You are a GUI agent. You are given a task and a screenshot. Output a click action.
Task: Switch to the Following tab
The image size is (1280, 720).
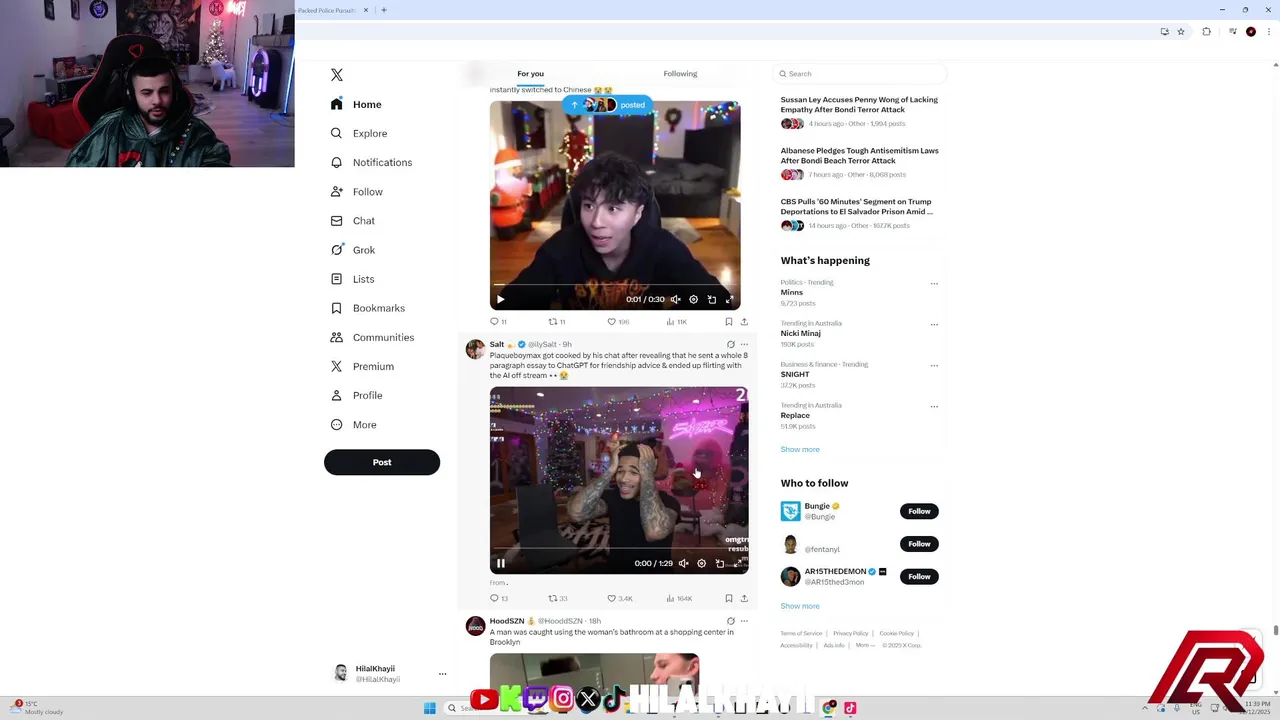(680, 73)
